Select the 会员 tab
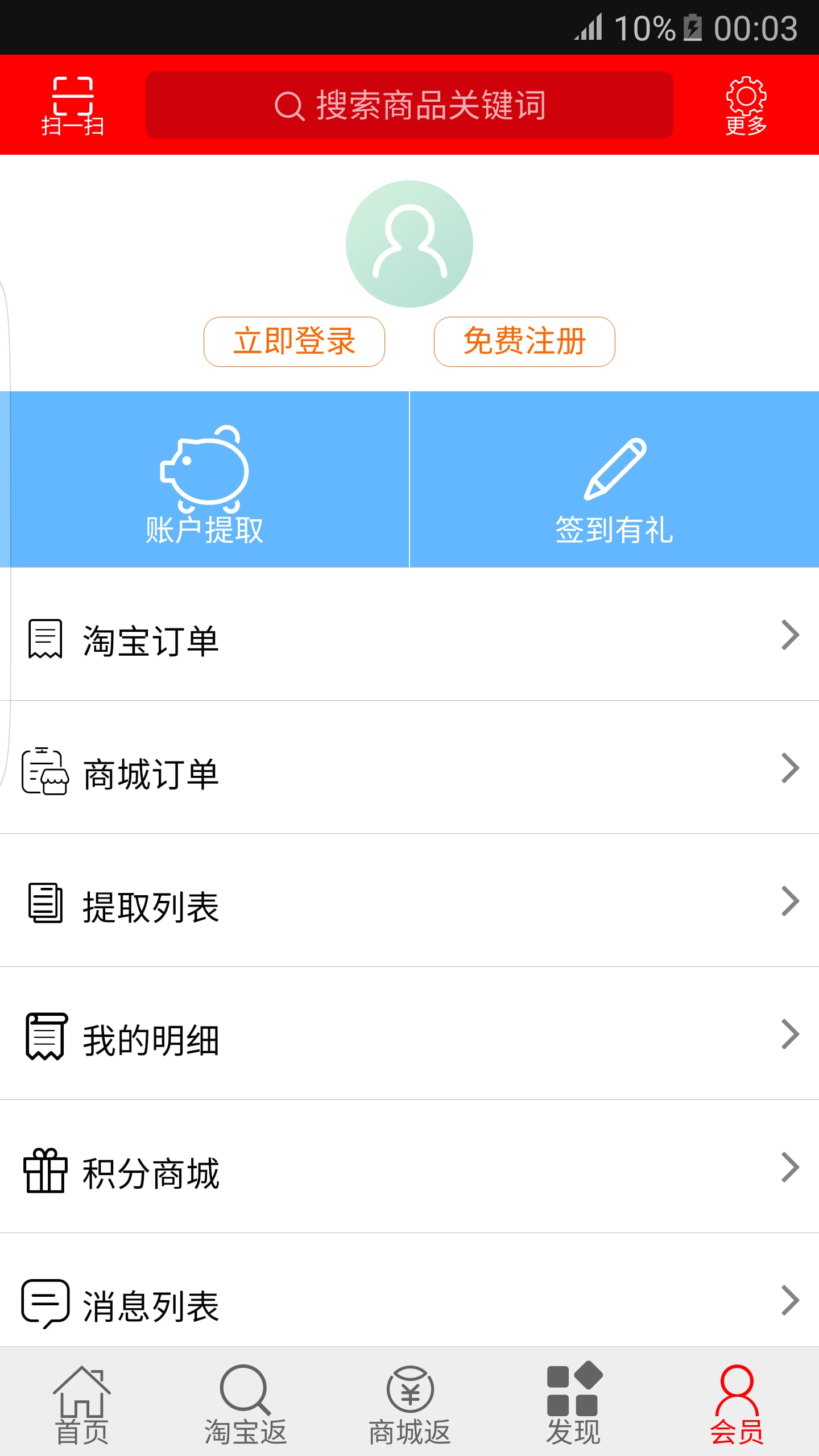This screenshot has width=819, height=1456. click(x=737, y=1403)
